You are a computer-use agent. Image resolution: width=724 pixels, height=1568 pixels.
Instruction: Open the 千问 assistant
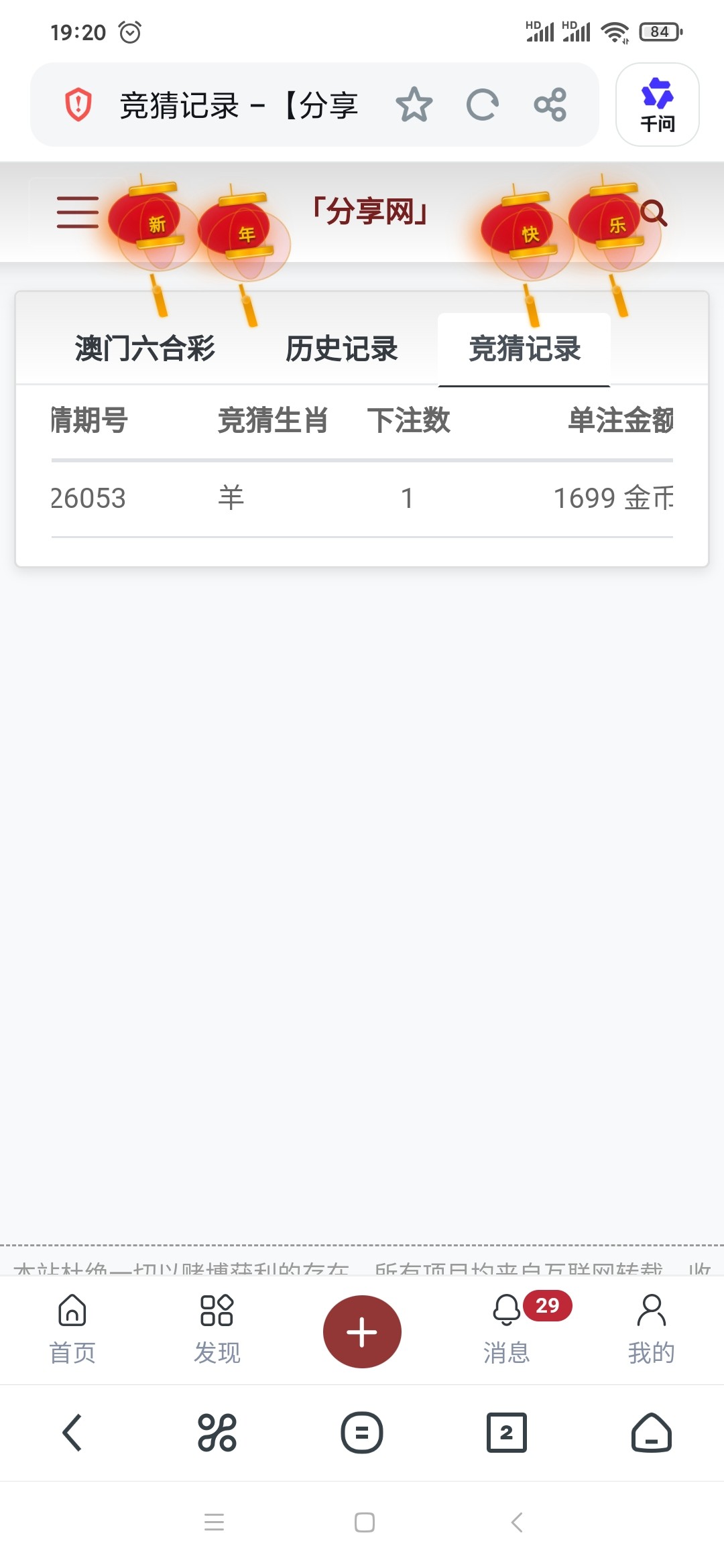click(x=657, y=105)
